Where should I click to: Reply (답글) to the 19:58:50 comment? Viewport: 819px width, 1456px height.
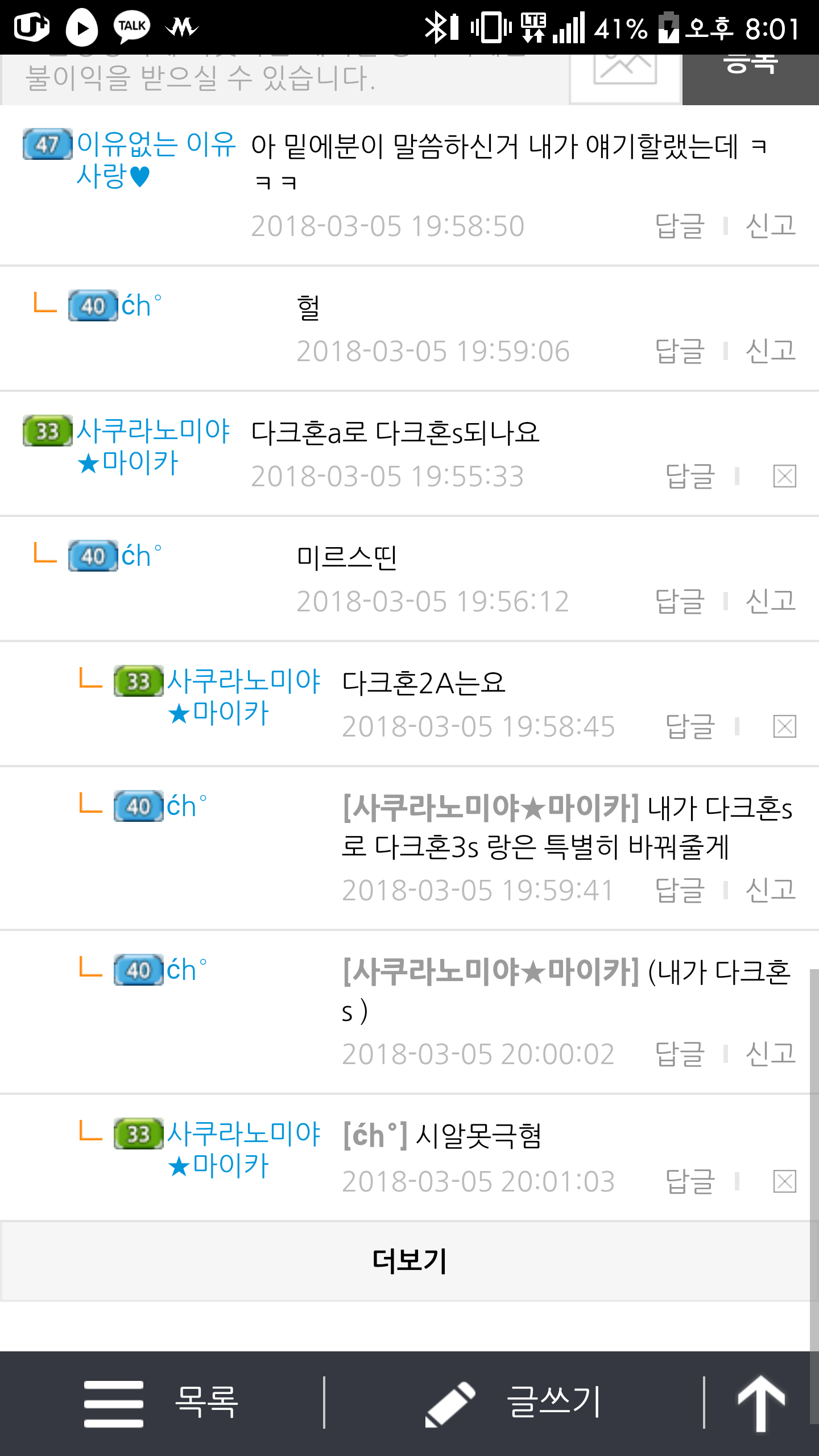click(680, 226)
